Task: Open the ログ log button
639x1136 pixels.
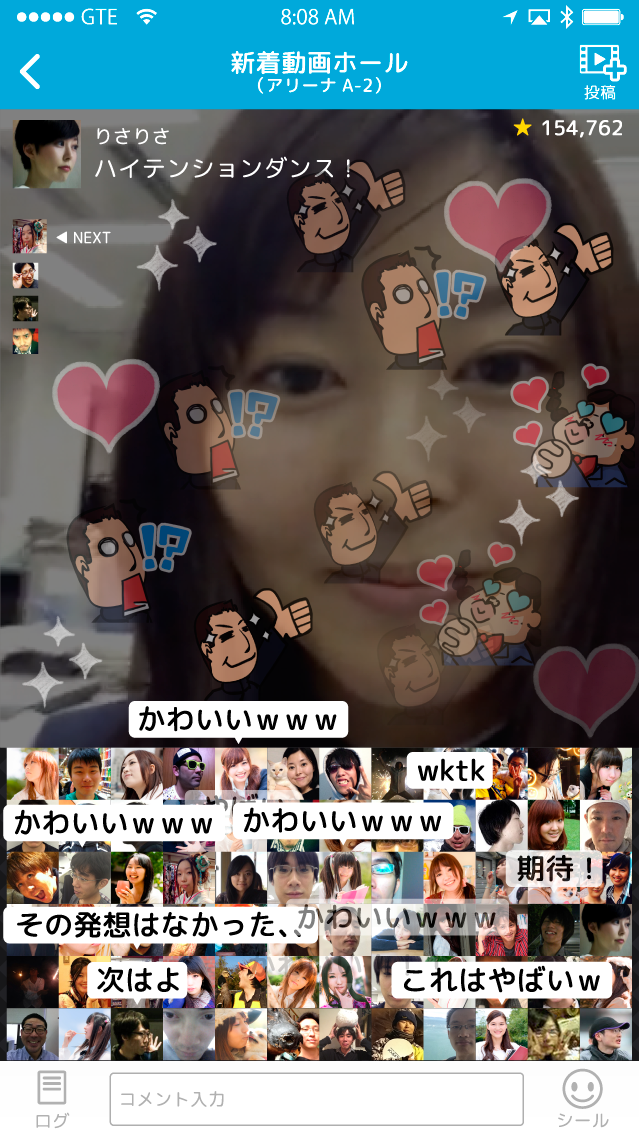Action: click(x=52, y=1098)
